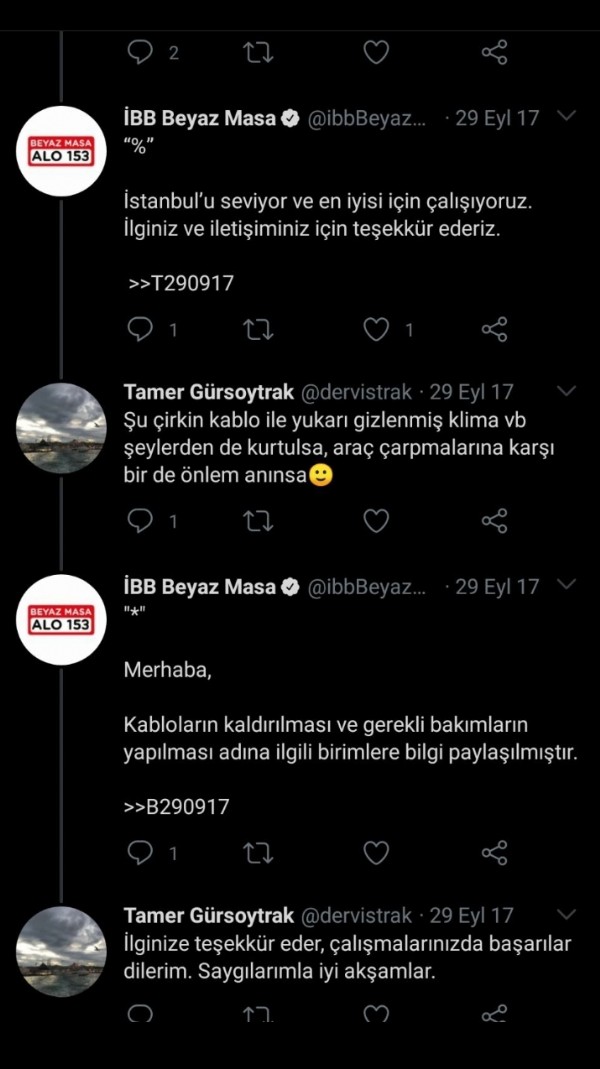Reply to the İBB tweet with >>B290917
The image size is (600, 1069).
[141, 853]
